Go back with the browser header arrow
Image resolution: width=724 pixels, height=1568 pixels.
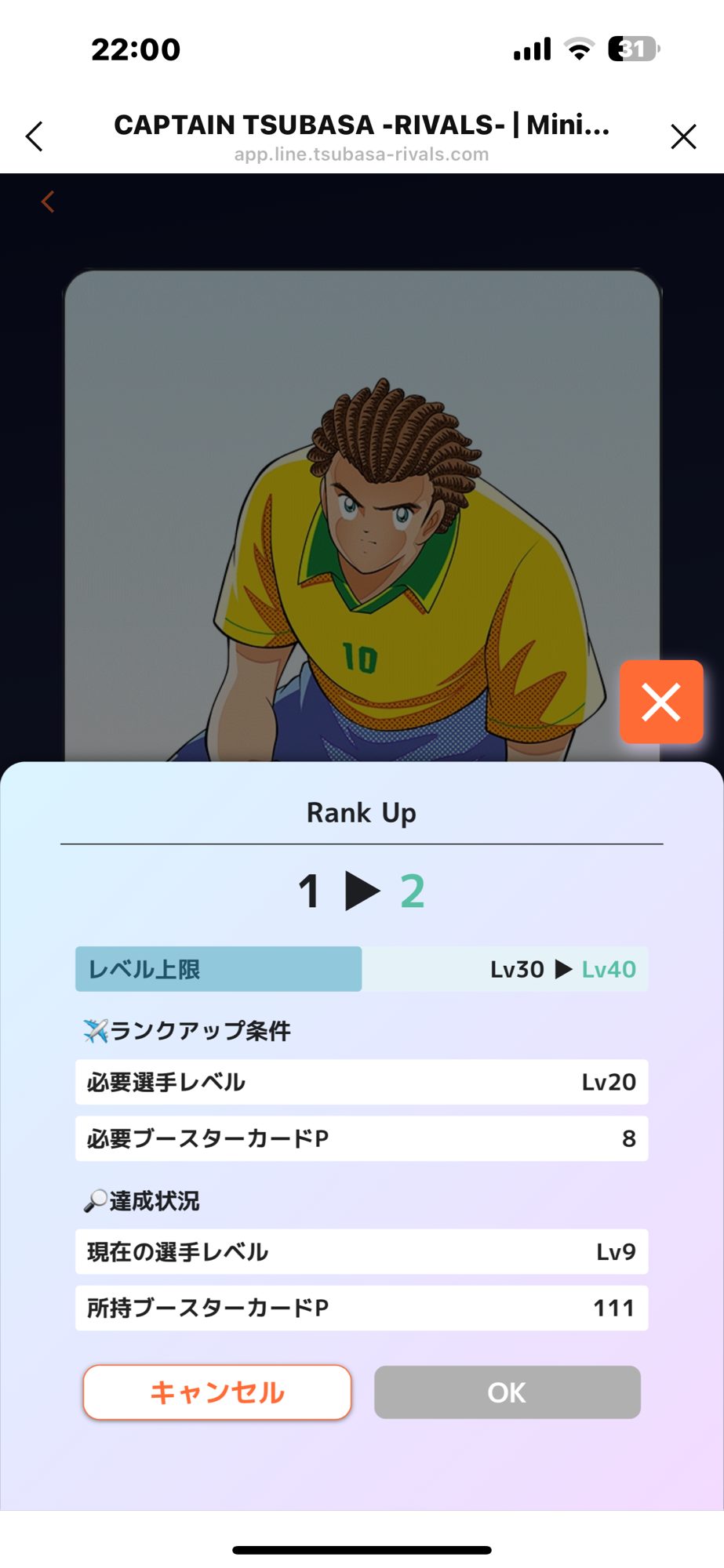[35, 136]
